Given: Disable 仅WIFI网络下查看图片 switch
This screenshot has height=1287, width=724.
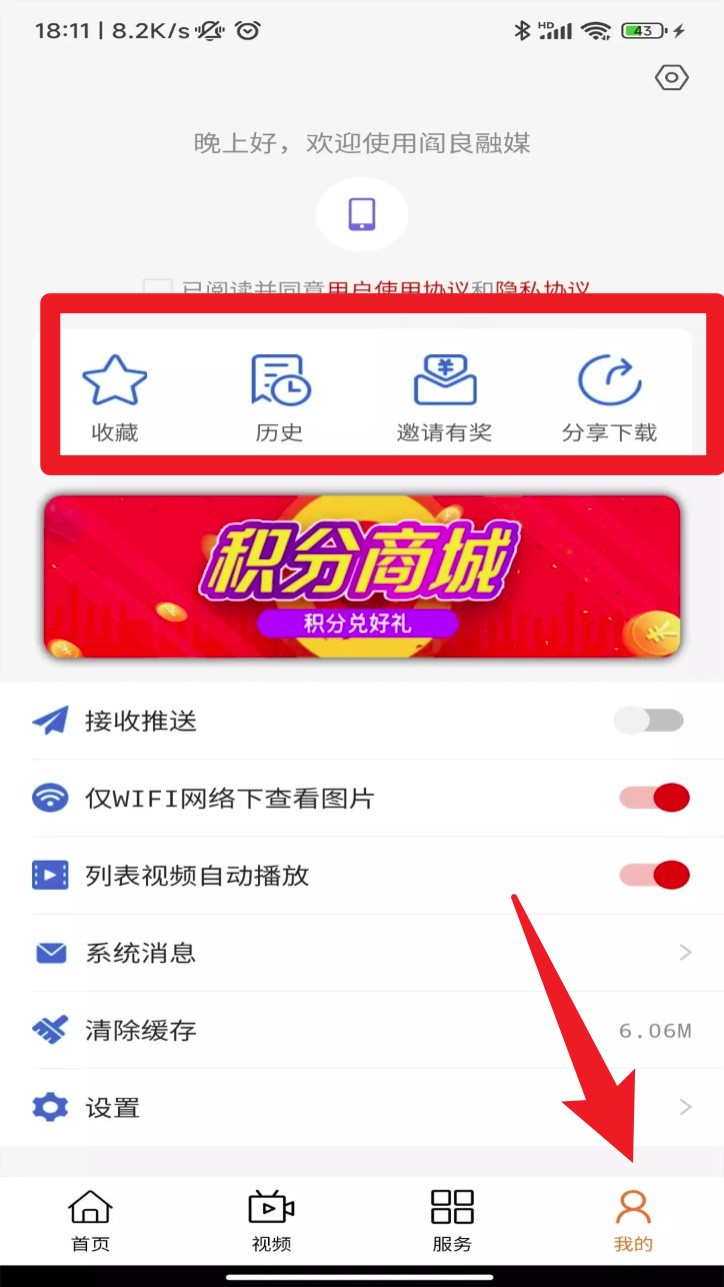Looking at the screenshot, I should pos(654,798).
